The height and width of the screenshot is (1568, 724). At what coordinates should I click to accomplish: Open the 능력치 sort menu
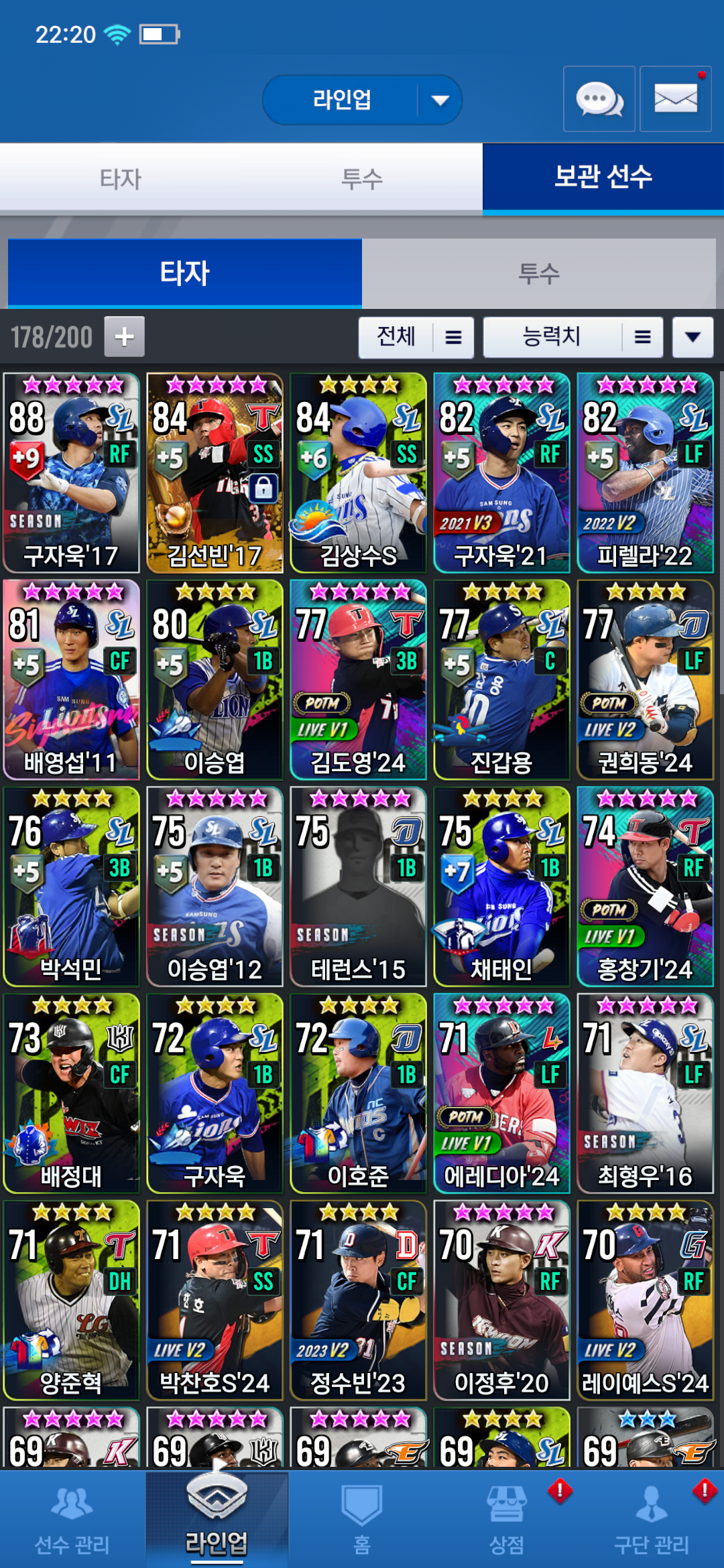tap(572, 337)
